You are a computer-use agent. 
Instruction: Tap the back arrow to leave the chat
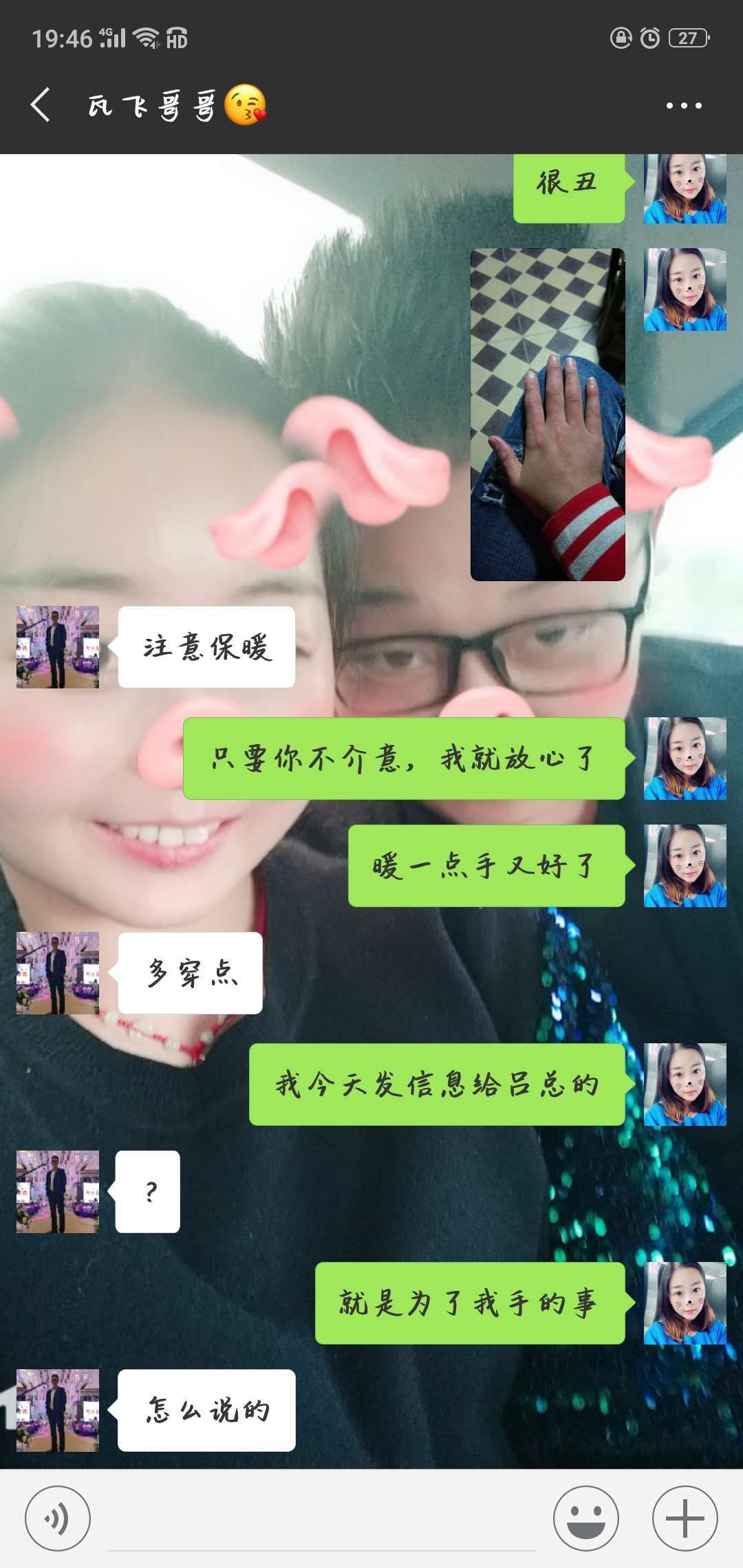click(x=43, y=105)
